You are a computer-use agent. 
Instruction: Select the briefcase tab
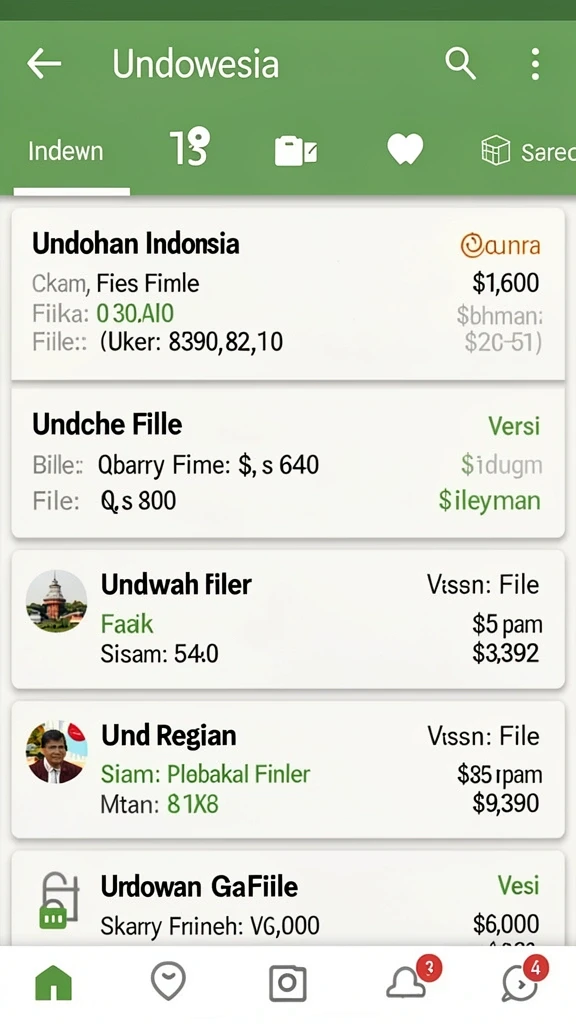coord(296,151)
